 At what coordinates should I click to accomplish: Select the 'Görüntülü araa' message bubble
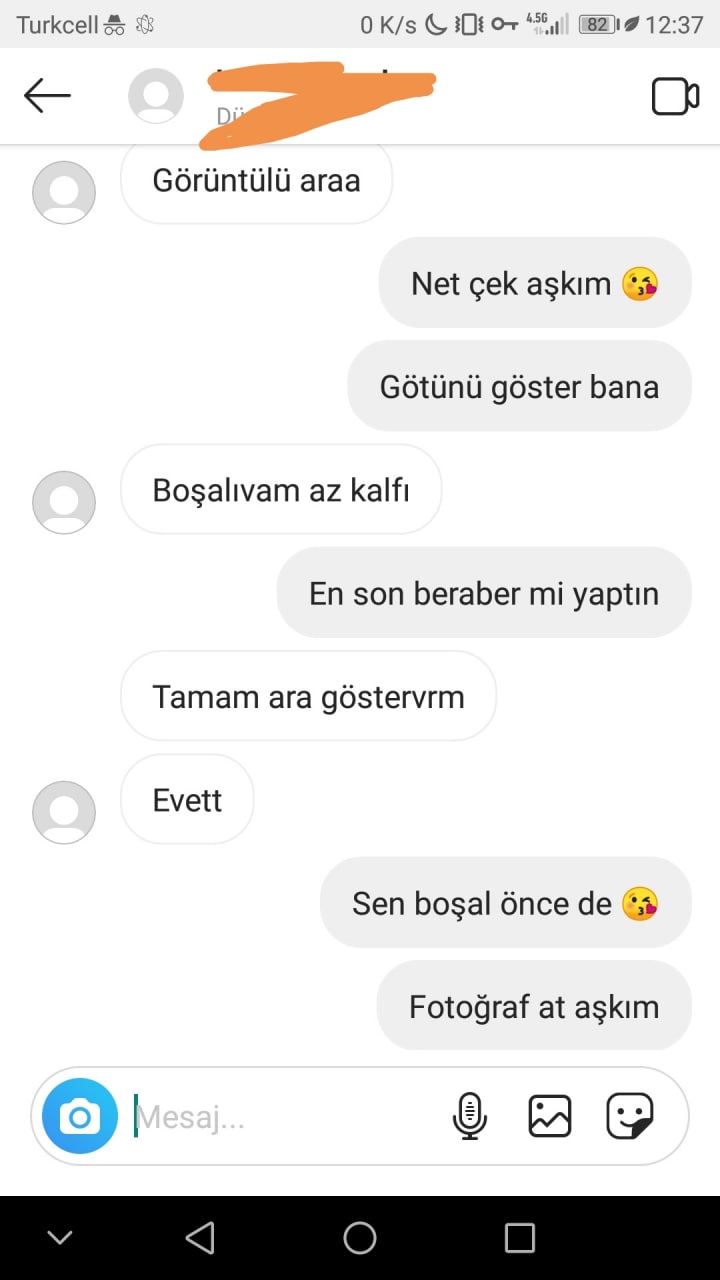coord(256,180)
